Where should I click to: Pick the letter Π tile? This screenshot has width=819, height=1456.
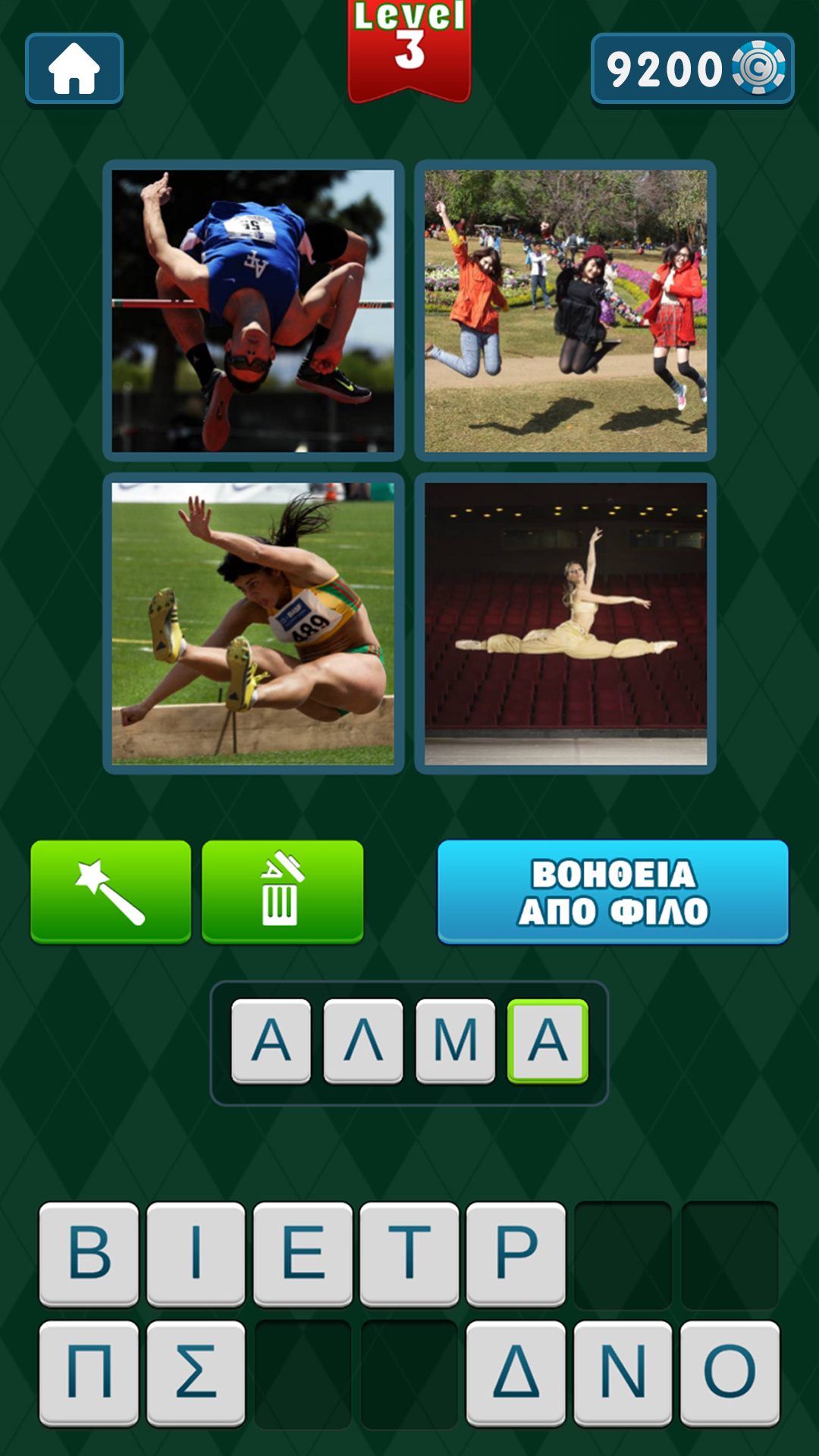(x=89, y=1373)
